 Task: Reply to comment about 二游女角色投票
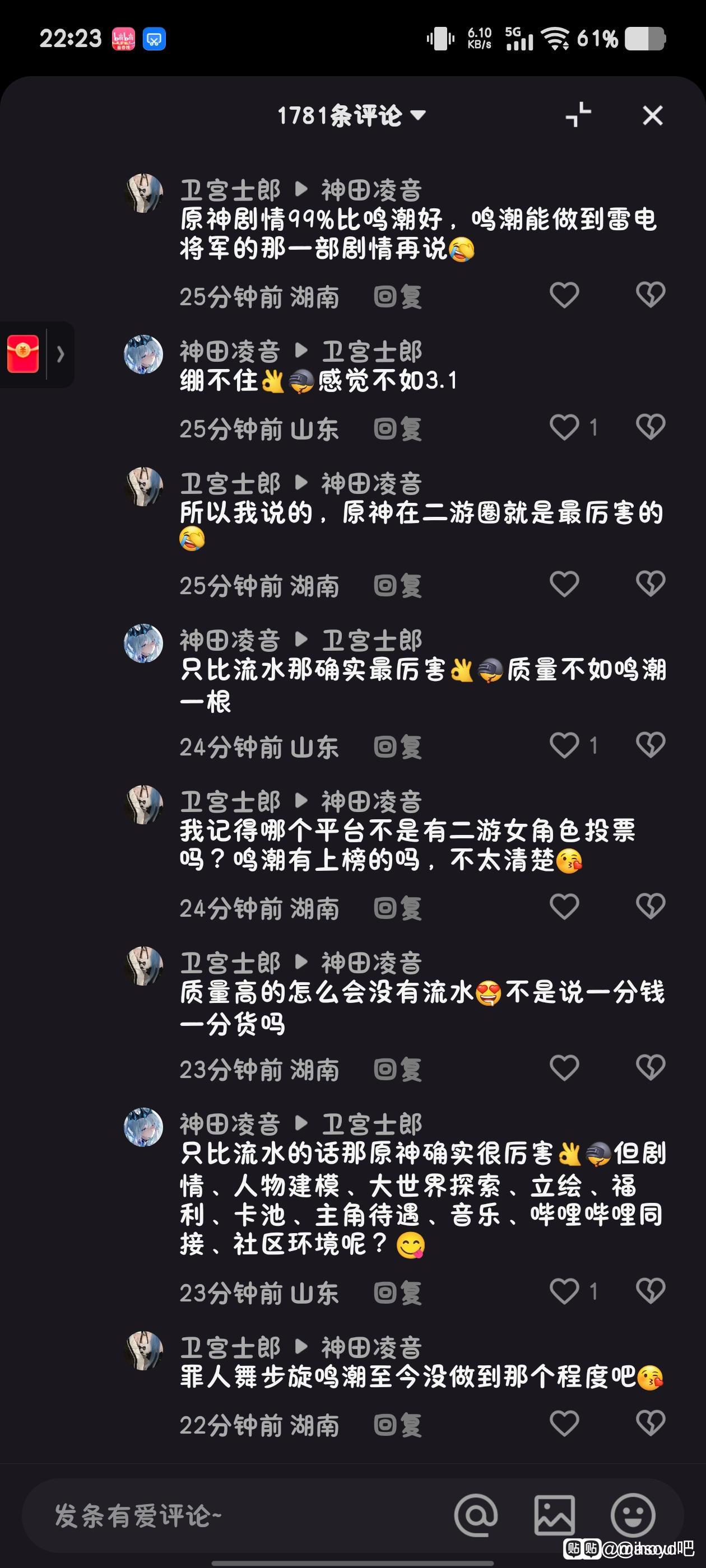point(397,908)
